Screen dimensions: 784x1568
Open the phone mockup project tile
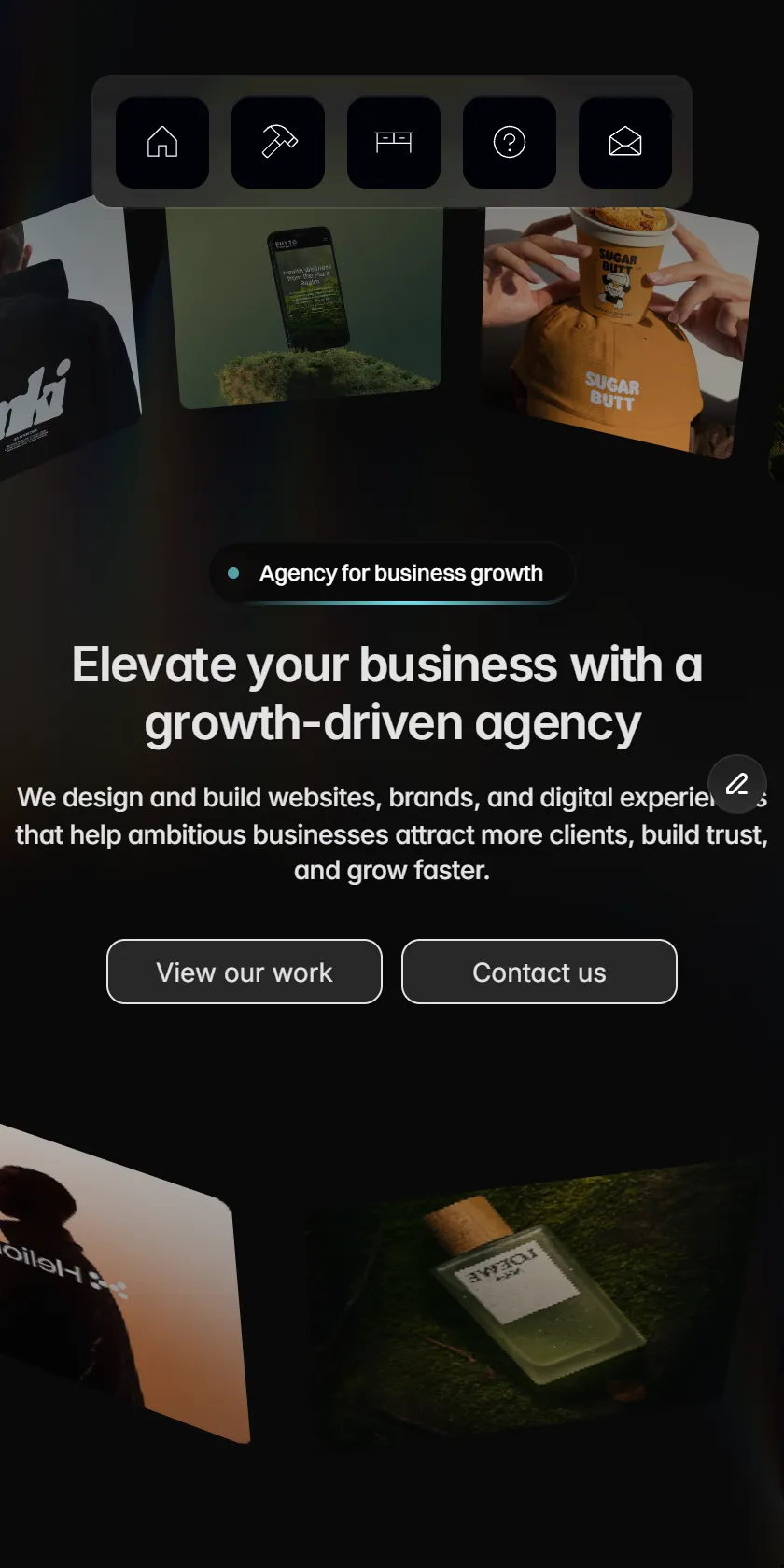304,306
